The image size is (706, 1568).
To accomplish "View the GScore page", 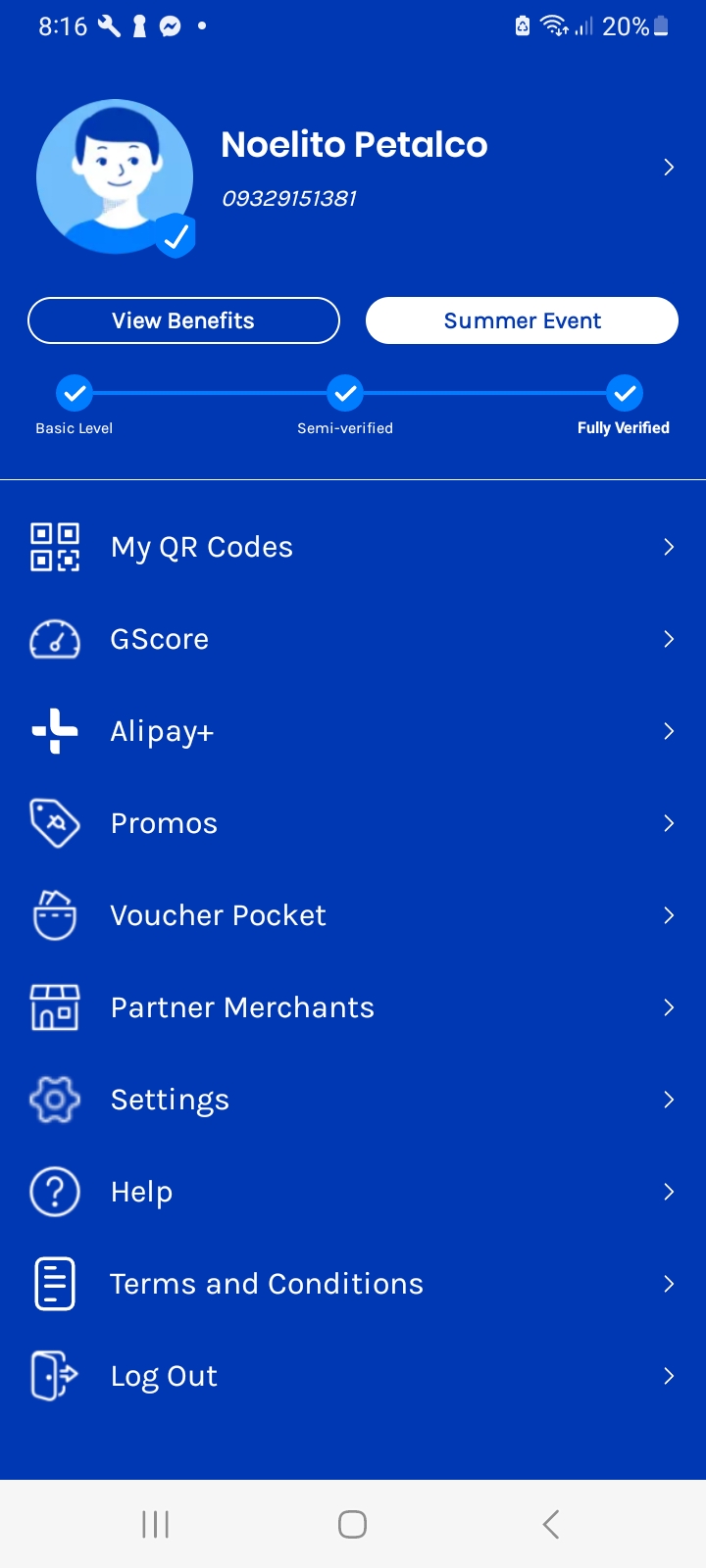I will tap(353, 639).
